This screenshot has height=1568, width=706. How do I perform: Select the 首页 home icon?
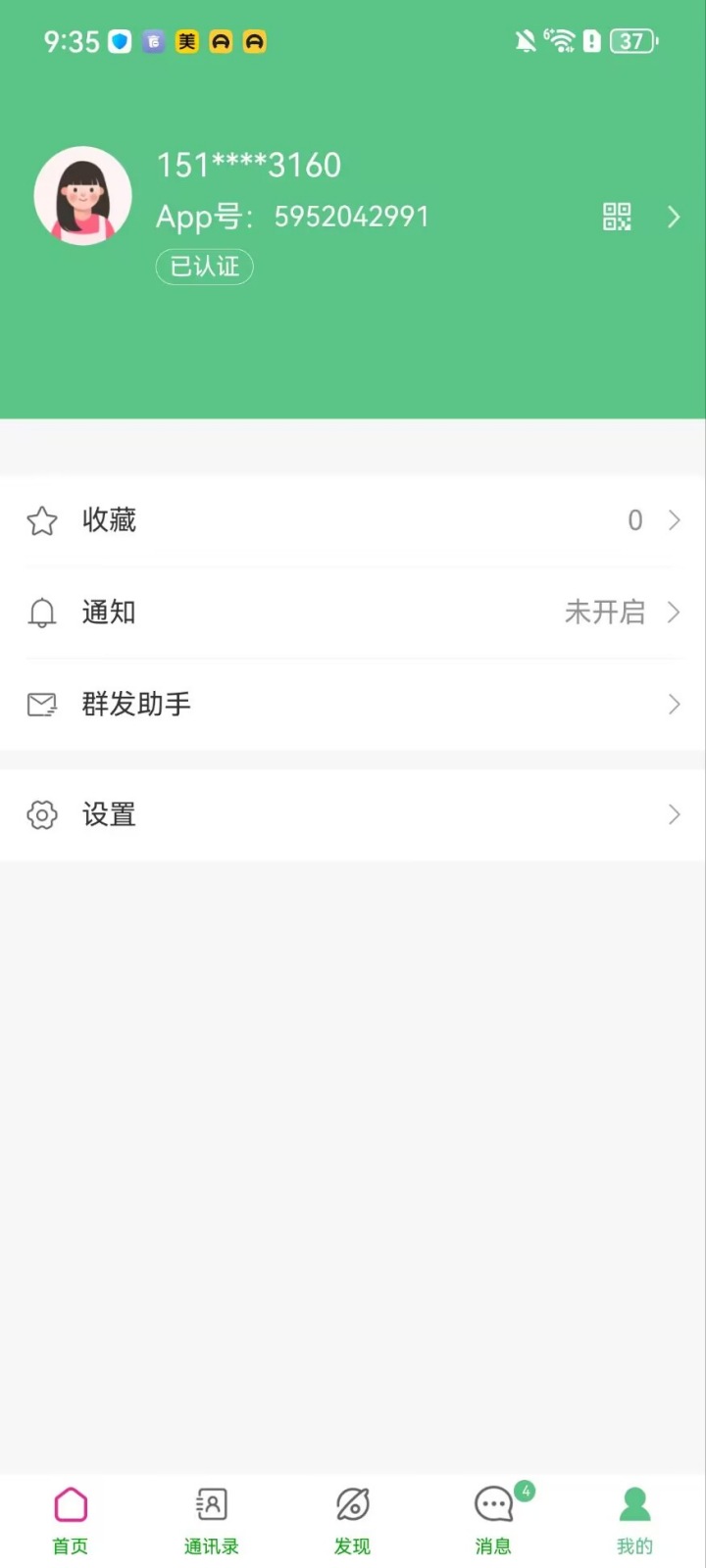[x=70, y=1504]
